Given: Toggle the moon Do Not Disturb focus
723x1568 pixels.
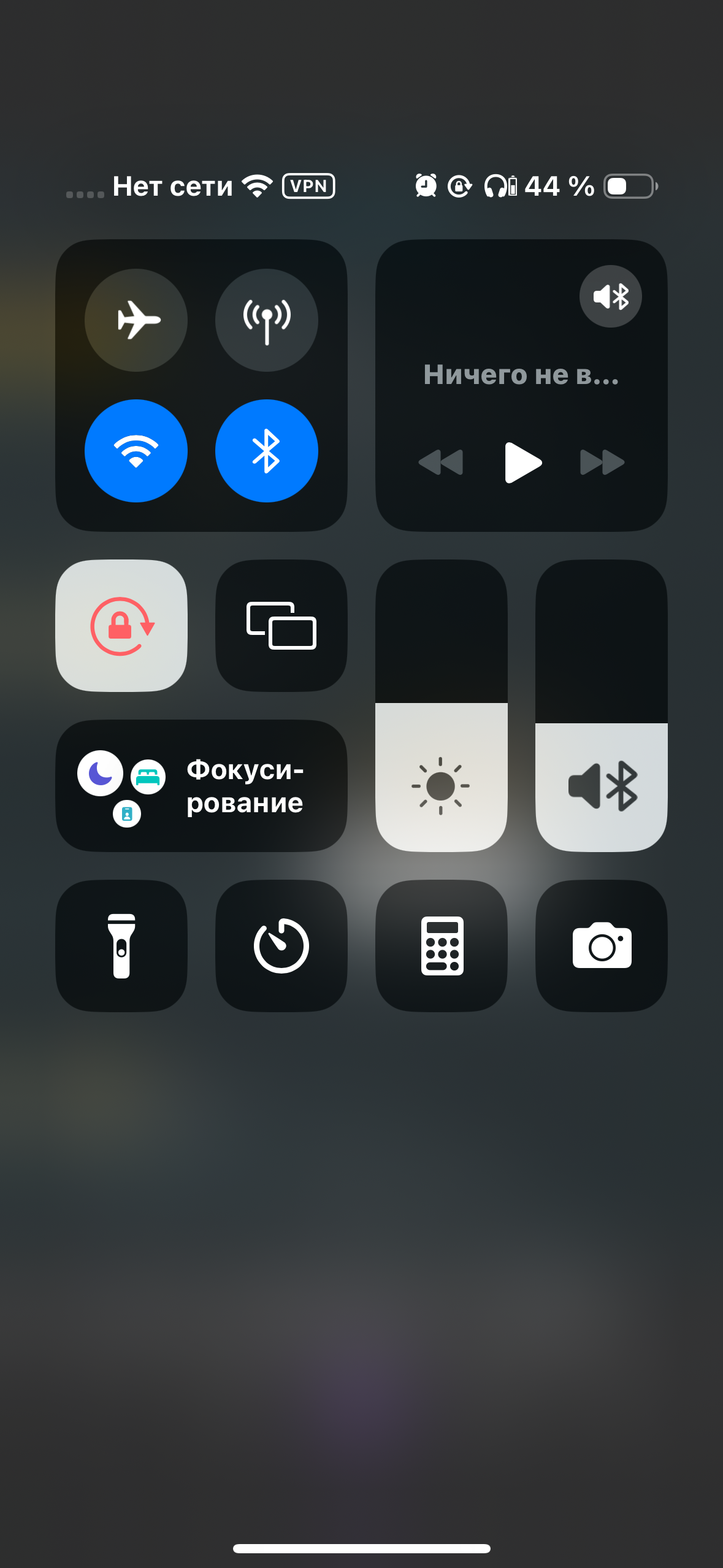Looking at the screenshot, I should pyautogui.click(x=100, y=773).
